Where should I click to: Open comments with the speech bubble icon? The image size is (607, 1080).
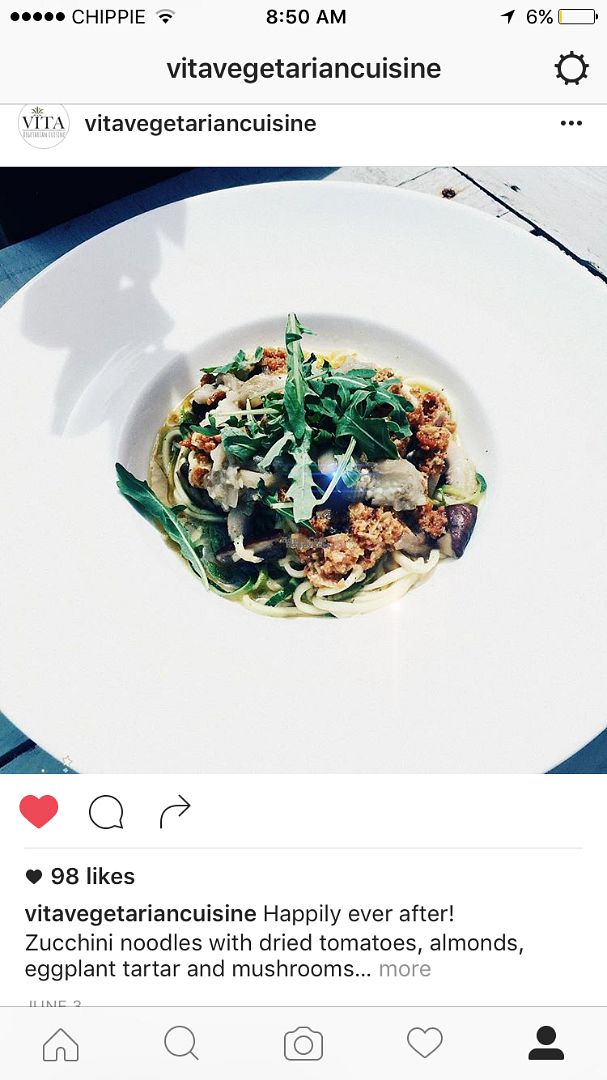pyautogui.click(x=106, y=812)
